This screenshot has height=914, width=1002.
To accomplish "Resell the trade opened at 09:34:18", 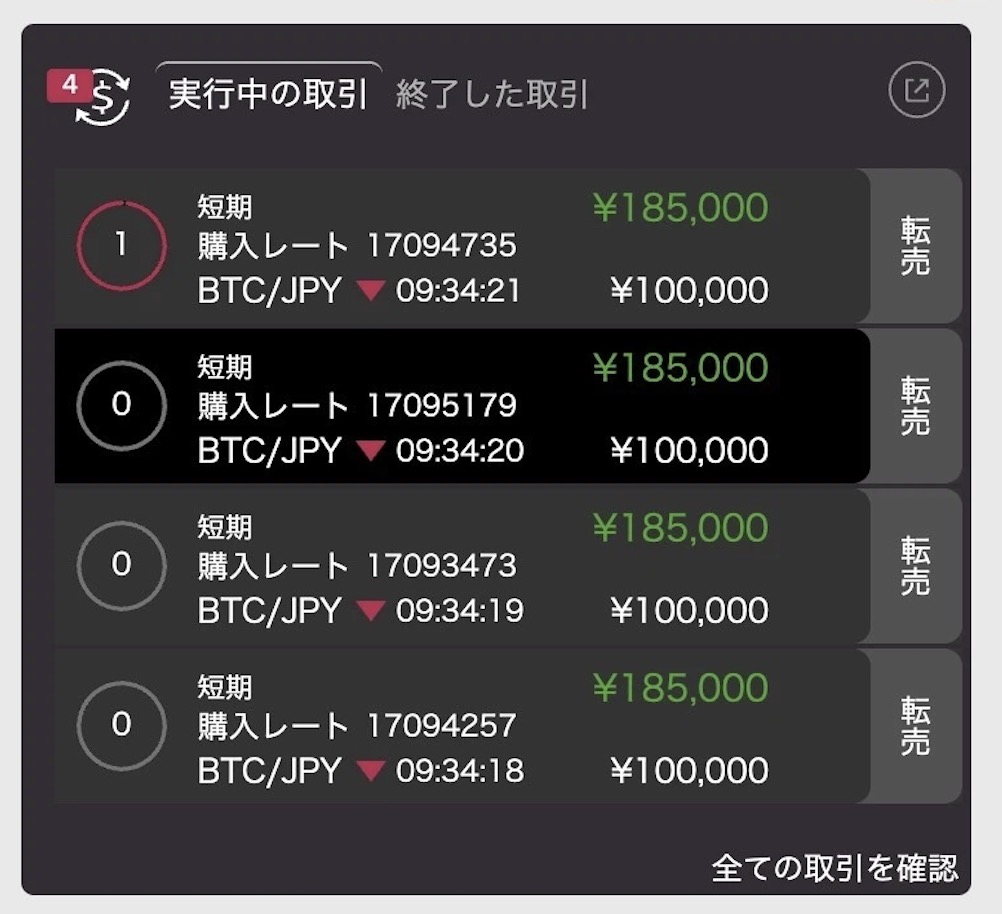I will [914, 726].
